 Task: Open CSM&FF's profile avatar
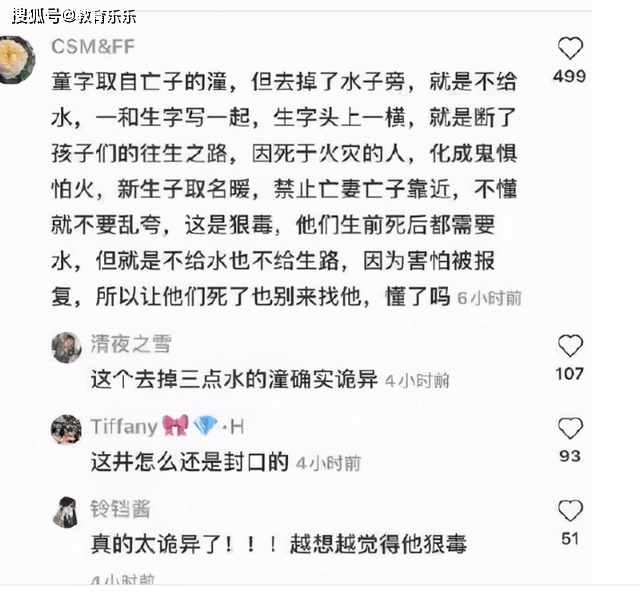[17, 59]
